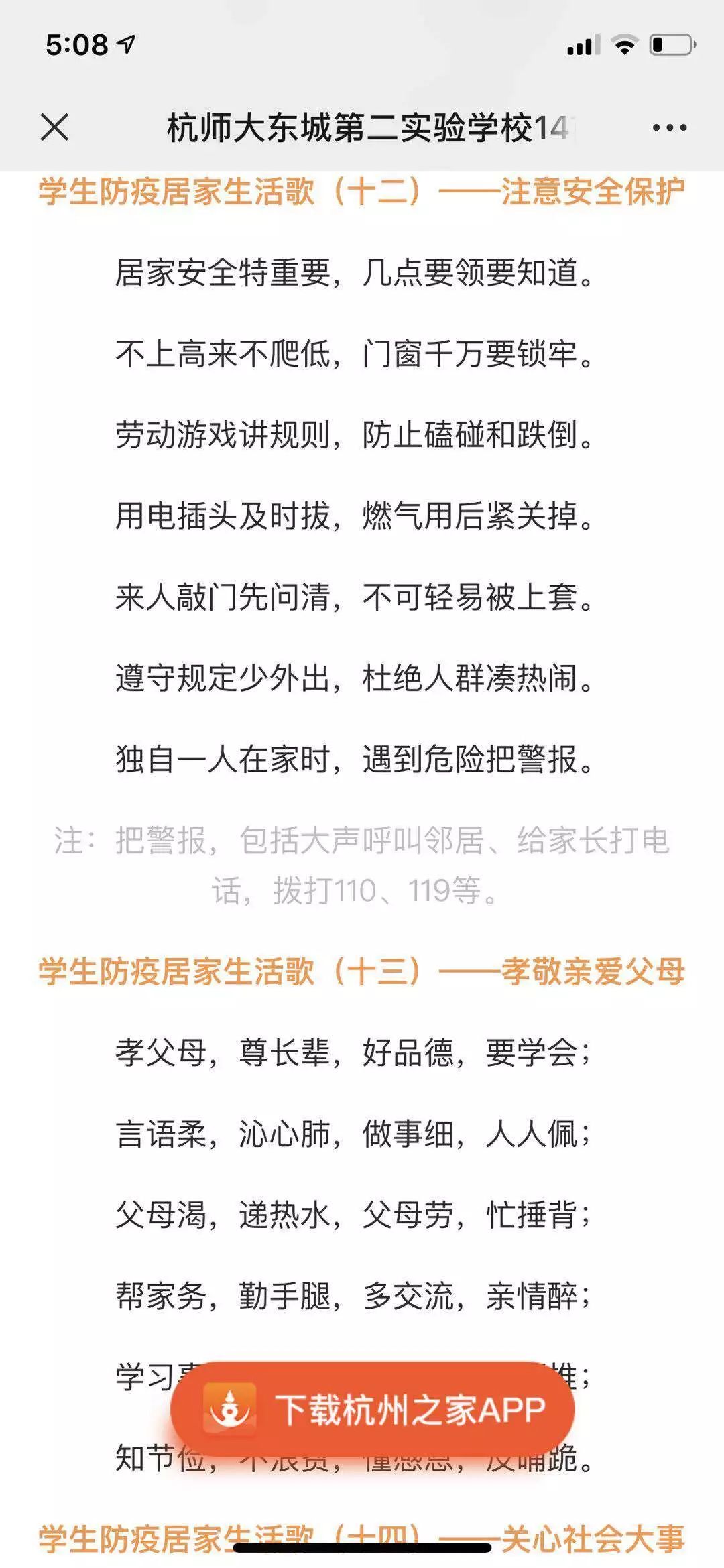This screenshot has height=1568, width=724.
Task: Tap the X icon to exit the article
Action: coord(55,128)
